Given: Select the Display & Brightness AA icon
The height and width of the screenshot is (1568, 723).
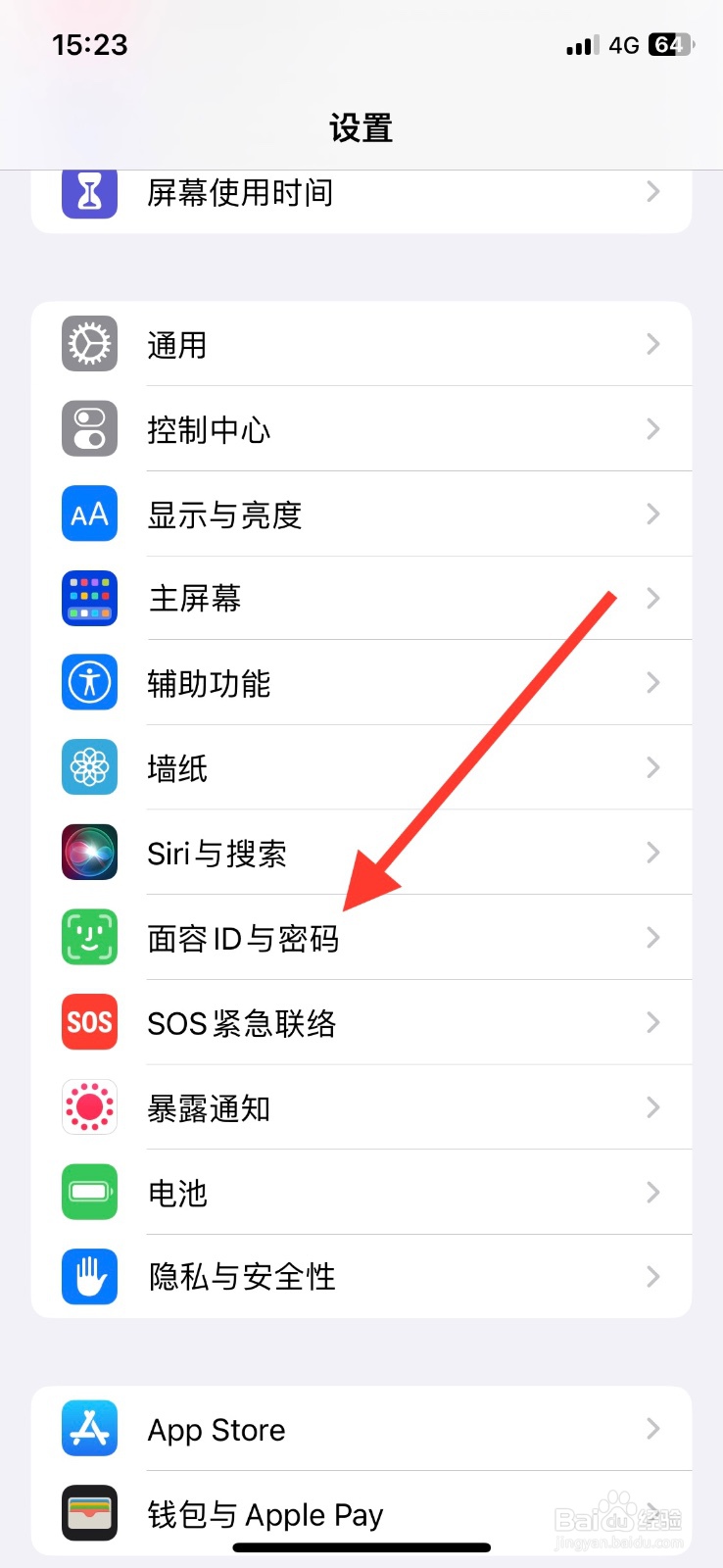Looking at the screenshot, I should point(89,514).
